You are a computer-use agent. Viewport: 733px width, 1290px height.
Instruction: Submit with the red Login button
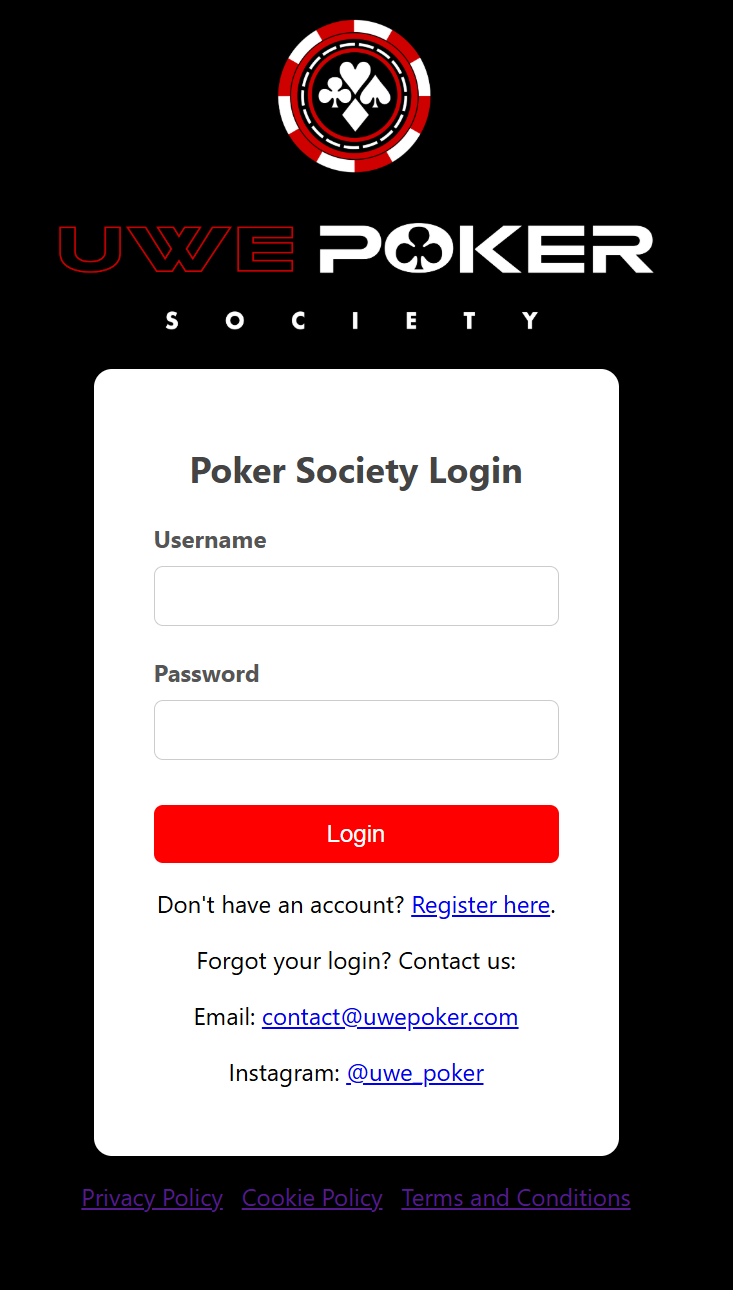point(356,834)
